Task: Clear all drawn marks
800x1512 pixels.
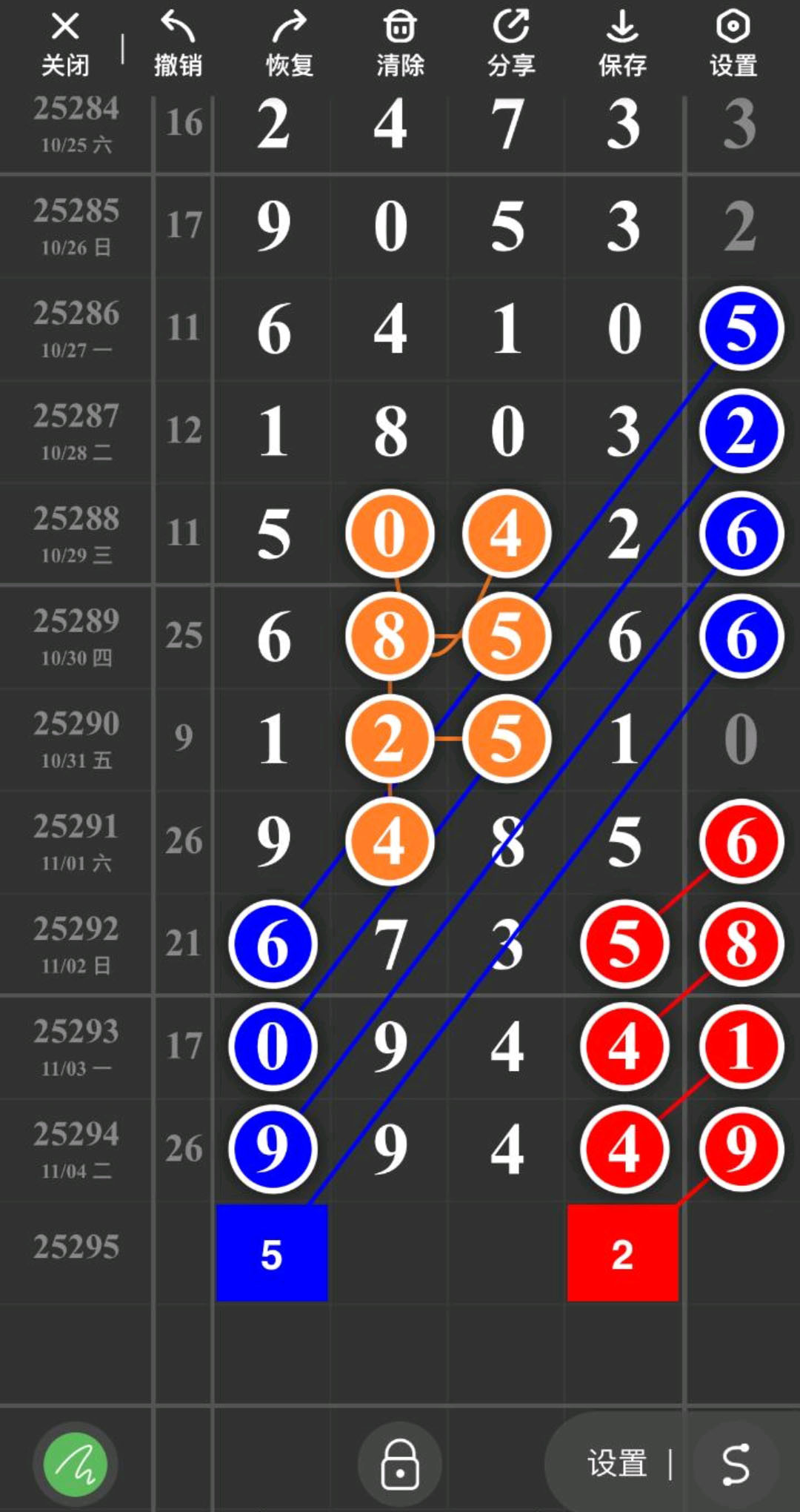Action: [400, 44]
